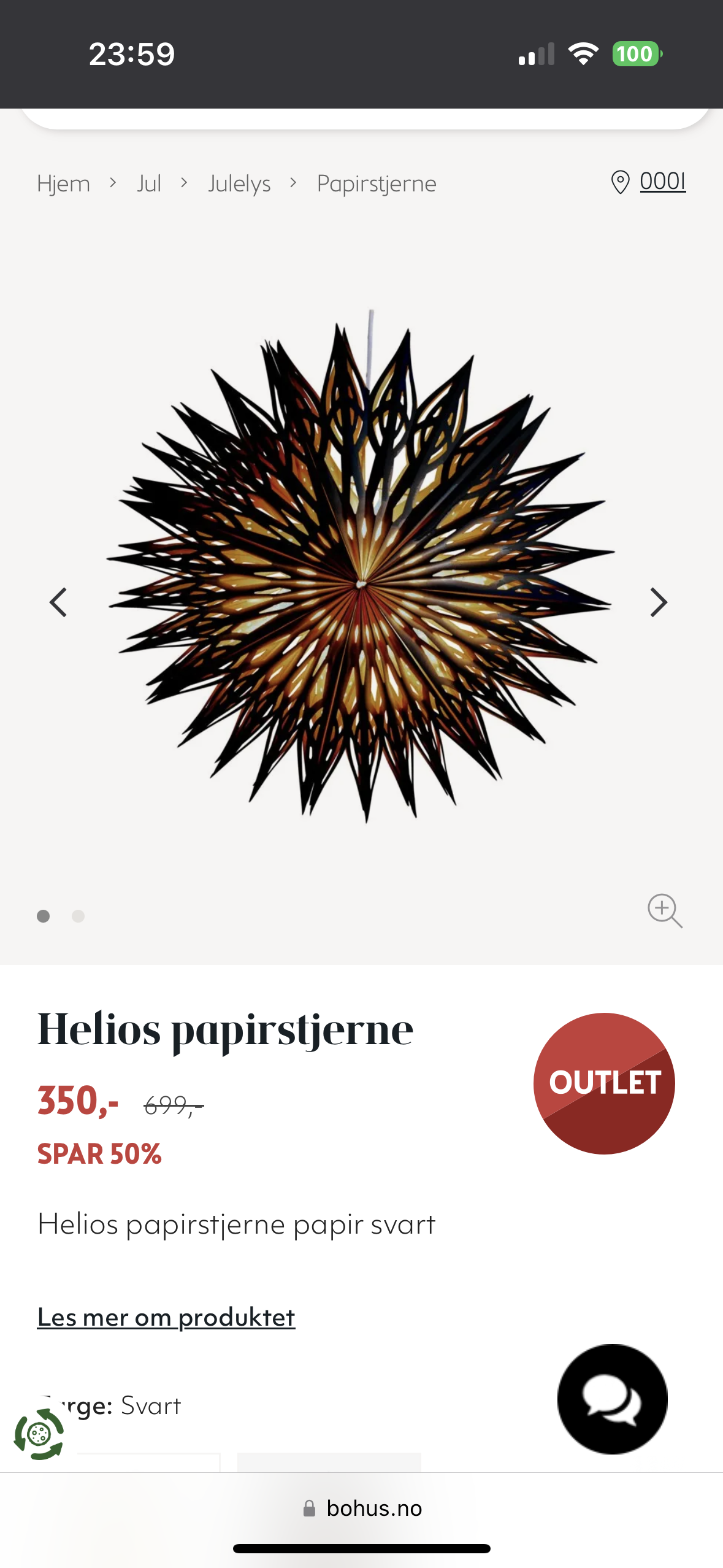This screenshot has width=723, height=1568.
Task: Show the next product image
Action: coord(659,602)
